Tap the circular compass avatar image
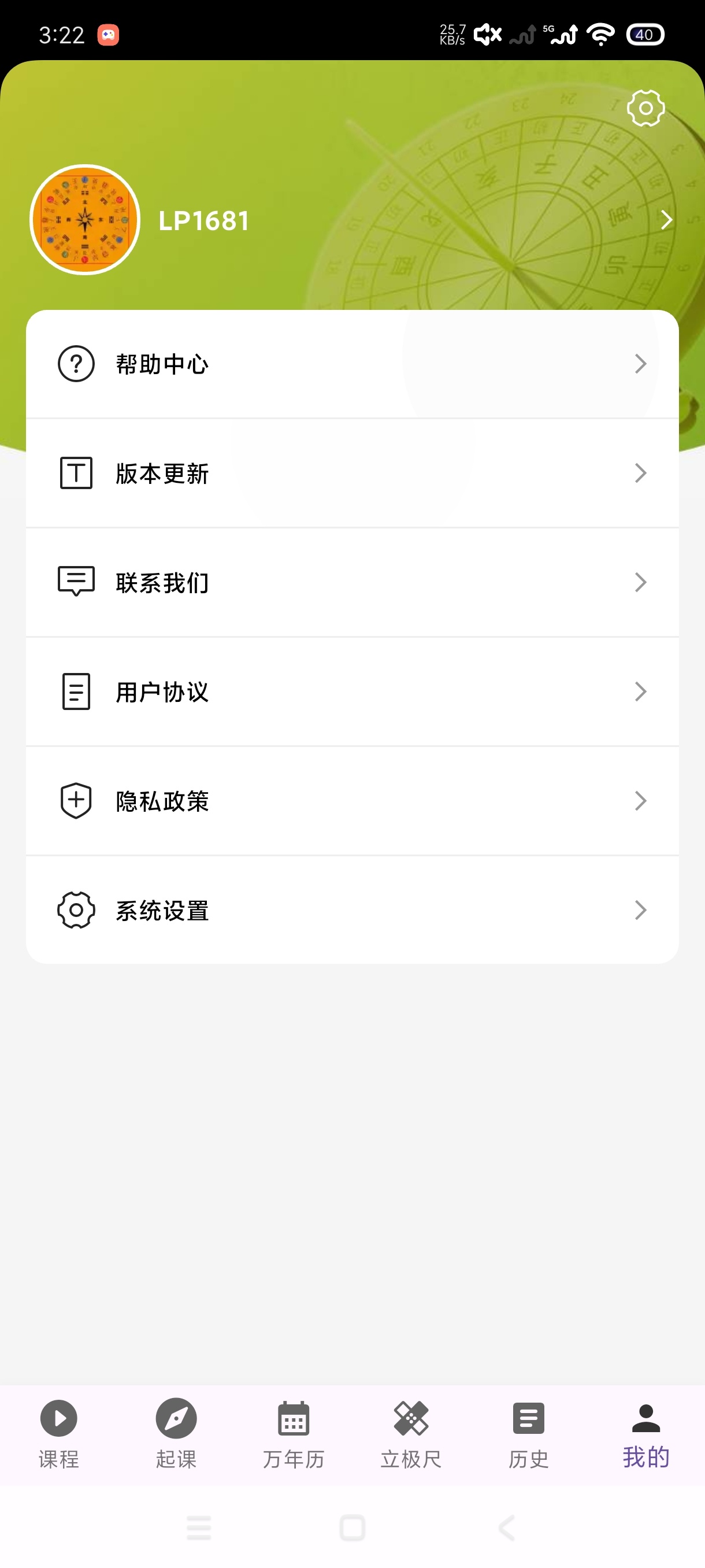 pos(84,220)
